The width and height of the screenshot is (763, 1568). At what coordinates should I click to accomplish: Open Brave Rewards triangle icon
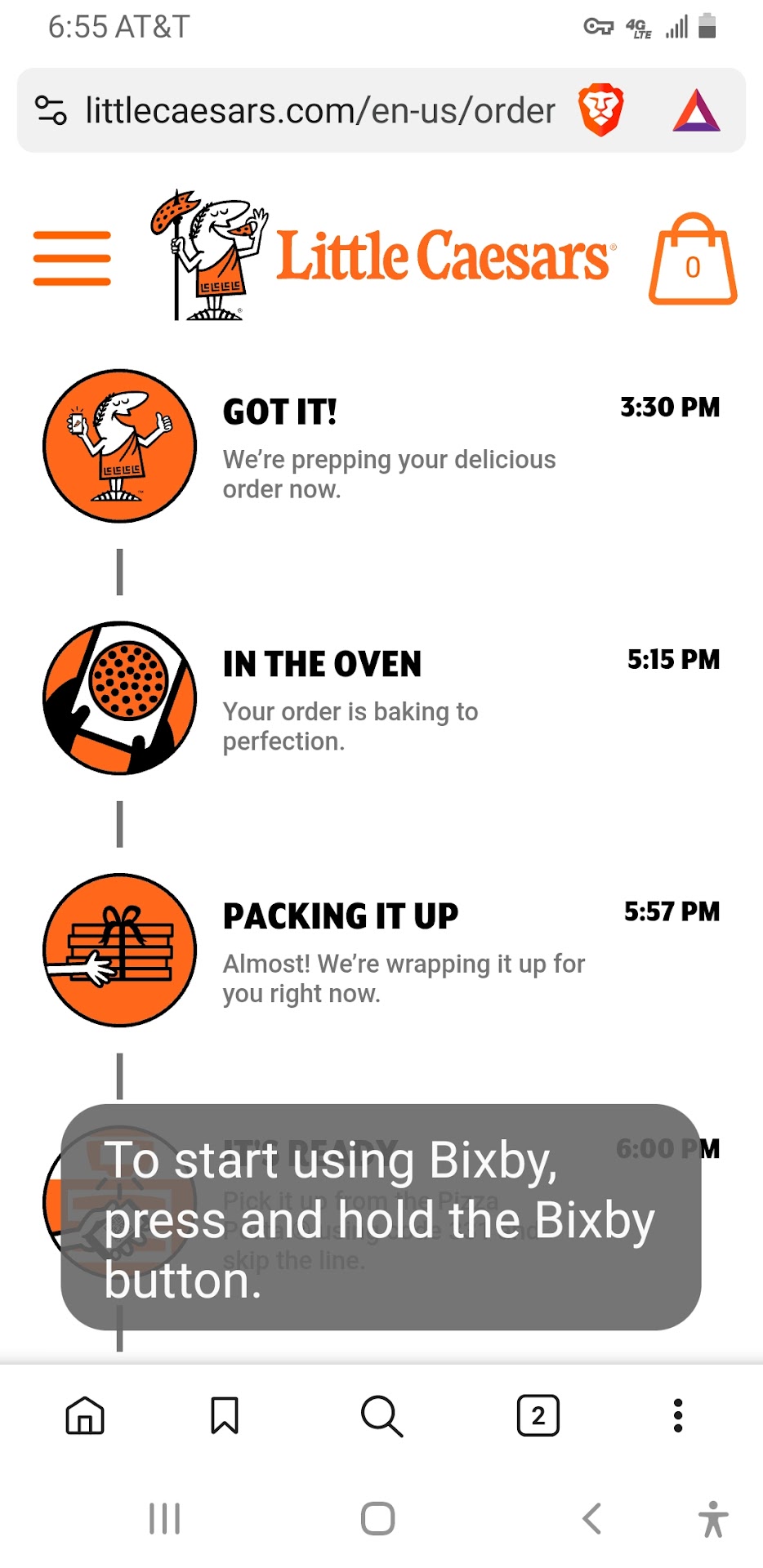pos(696,110)
